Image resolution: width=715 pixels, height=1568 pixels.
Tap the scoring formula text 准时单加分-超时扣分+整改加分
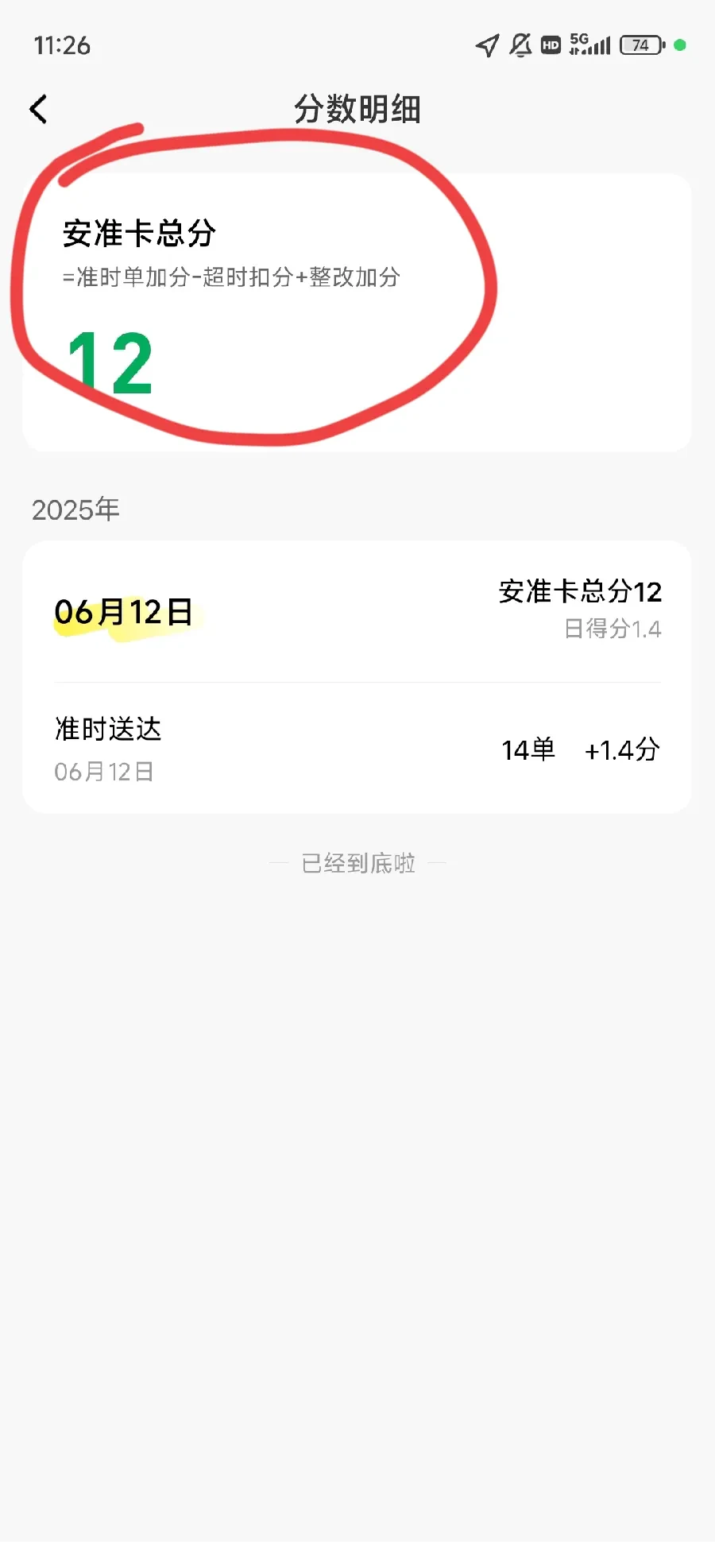point(231,278)
